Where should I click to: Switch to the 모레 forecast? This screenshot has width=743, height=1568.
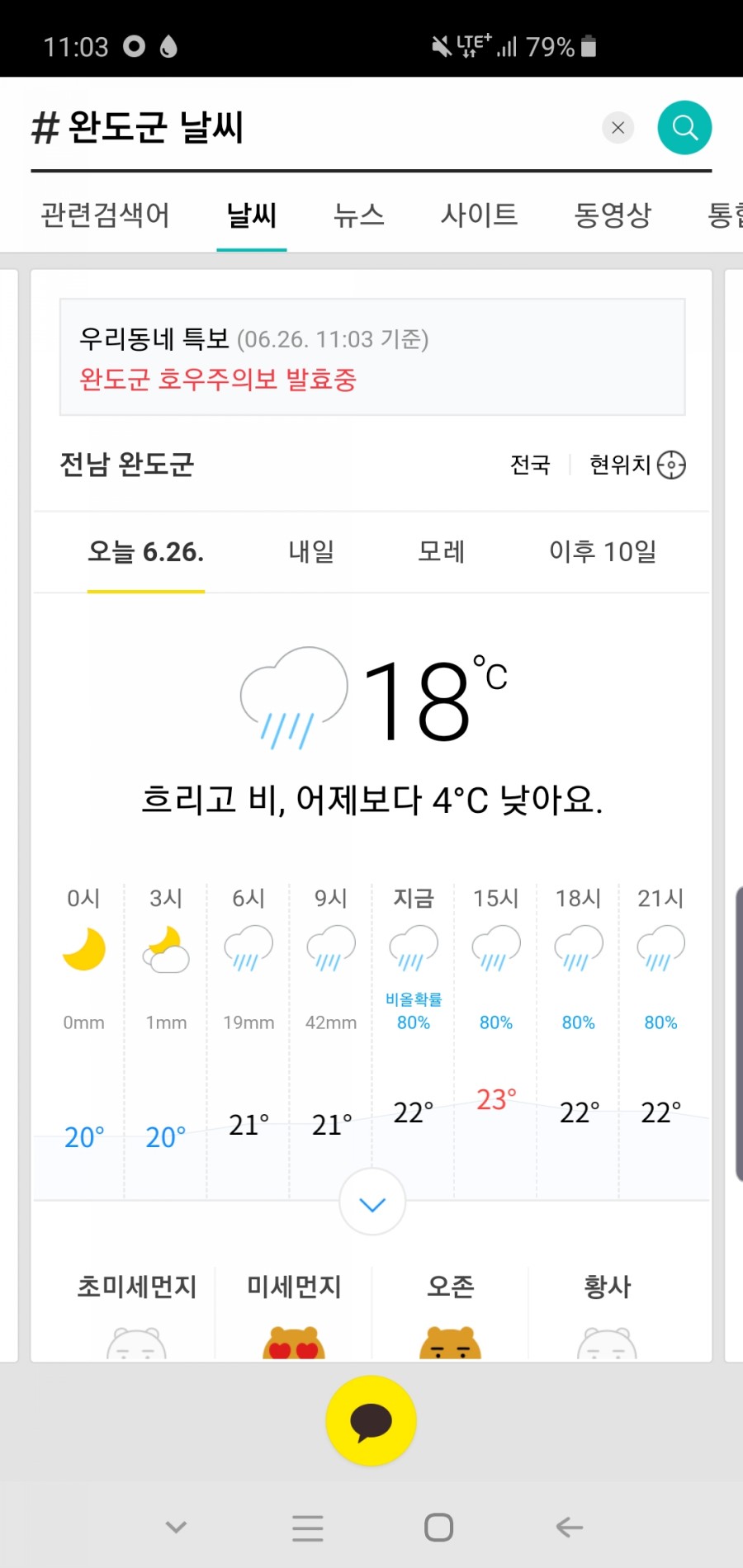442,551
